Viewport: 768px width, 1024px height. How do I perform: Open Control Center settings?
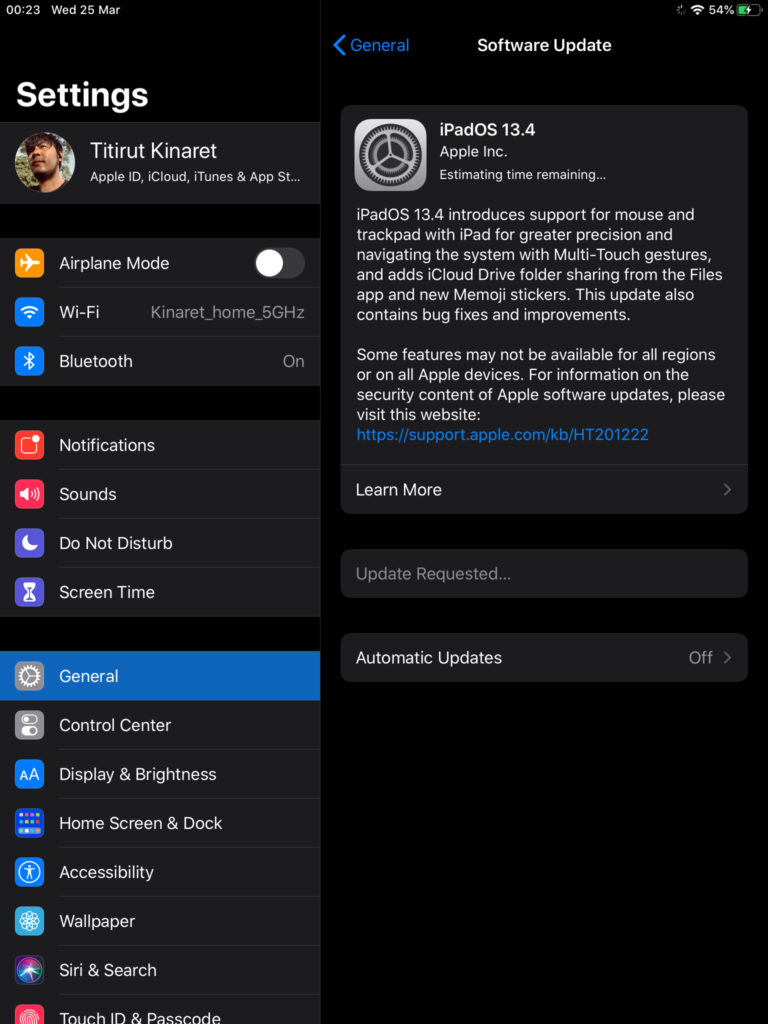160,725
